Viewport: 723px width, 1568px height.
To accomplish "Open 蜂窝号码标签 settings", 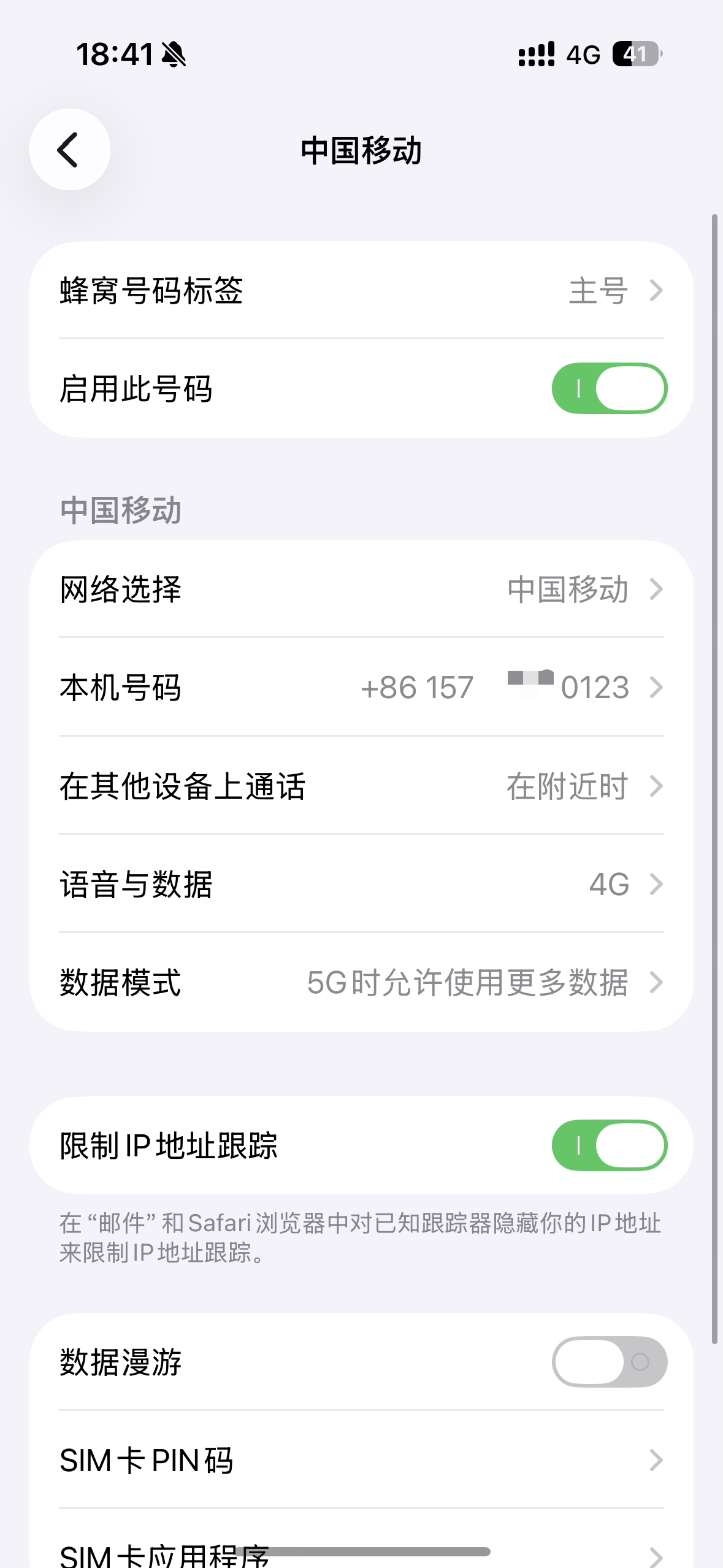I will (x=361, y=290).
